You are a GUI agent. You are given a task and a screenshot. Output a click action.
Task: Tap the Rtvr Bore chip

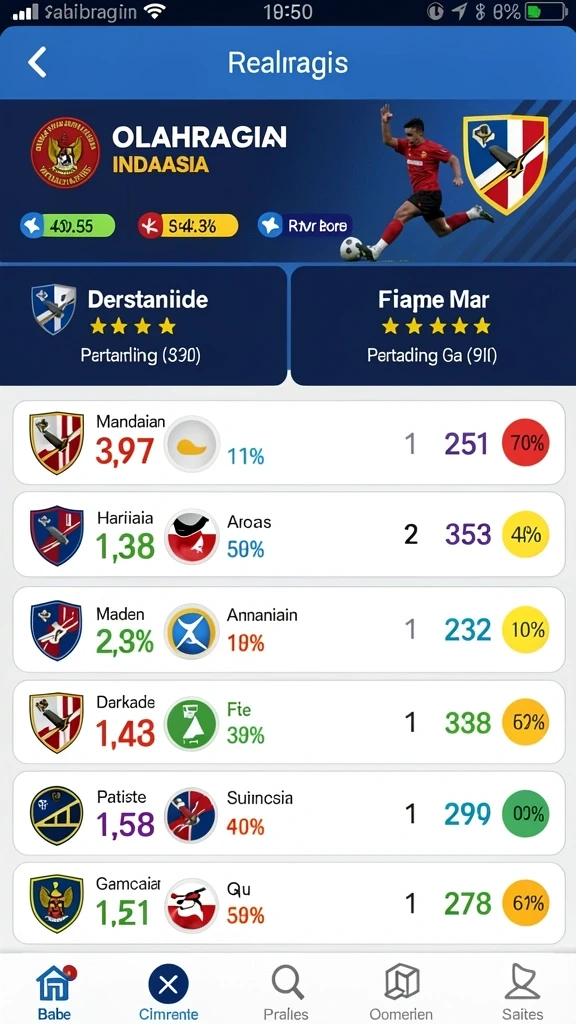(x=305, y=226)
